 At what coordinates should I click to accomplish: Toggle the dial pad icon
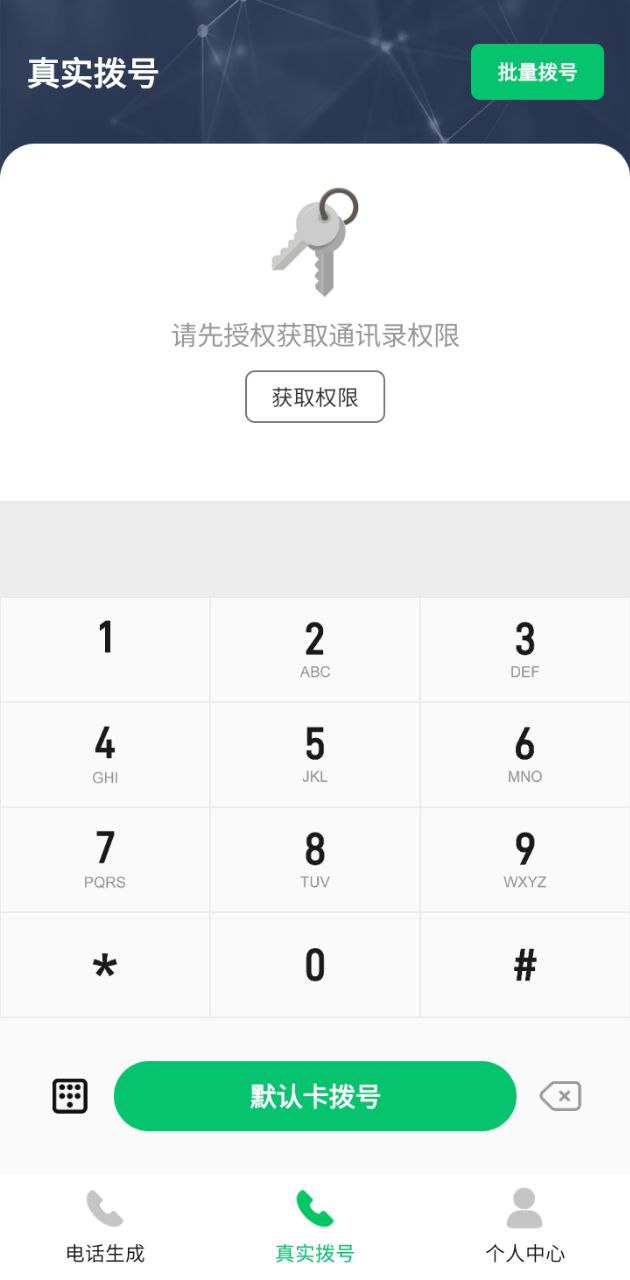(70, 1096)
